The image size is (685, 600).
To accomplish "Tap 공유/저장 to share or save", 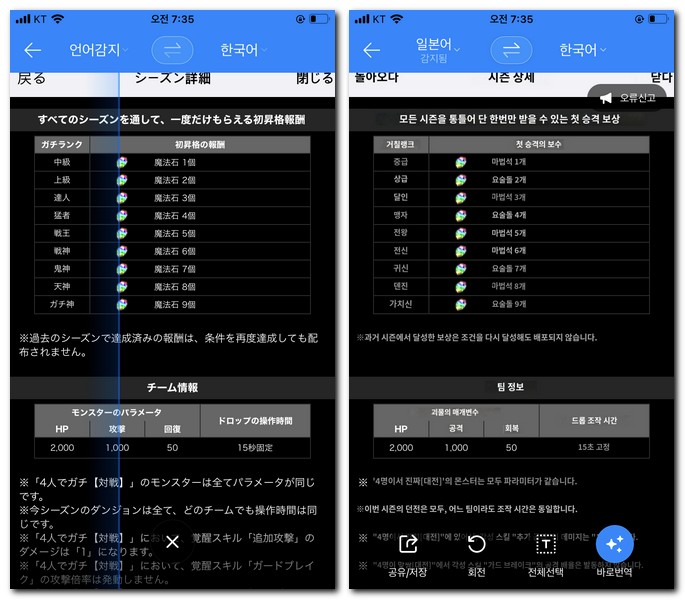I will [407, 553].
